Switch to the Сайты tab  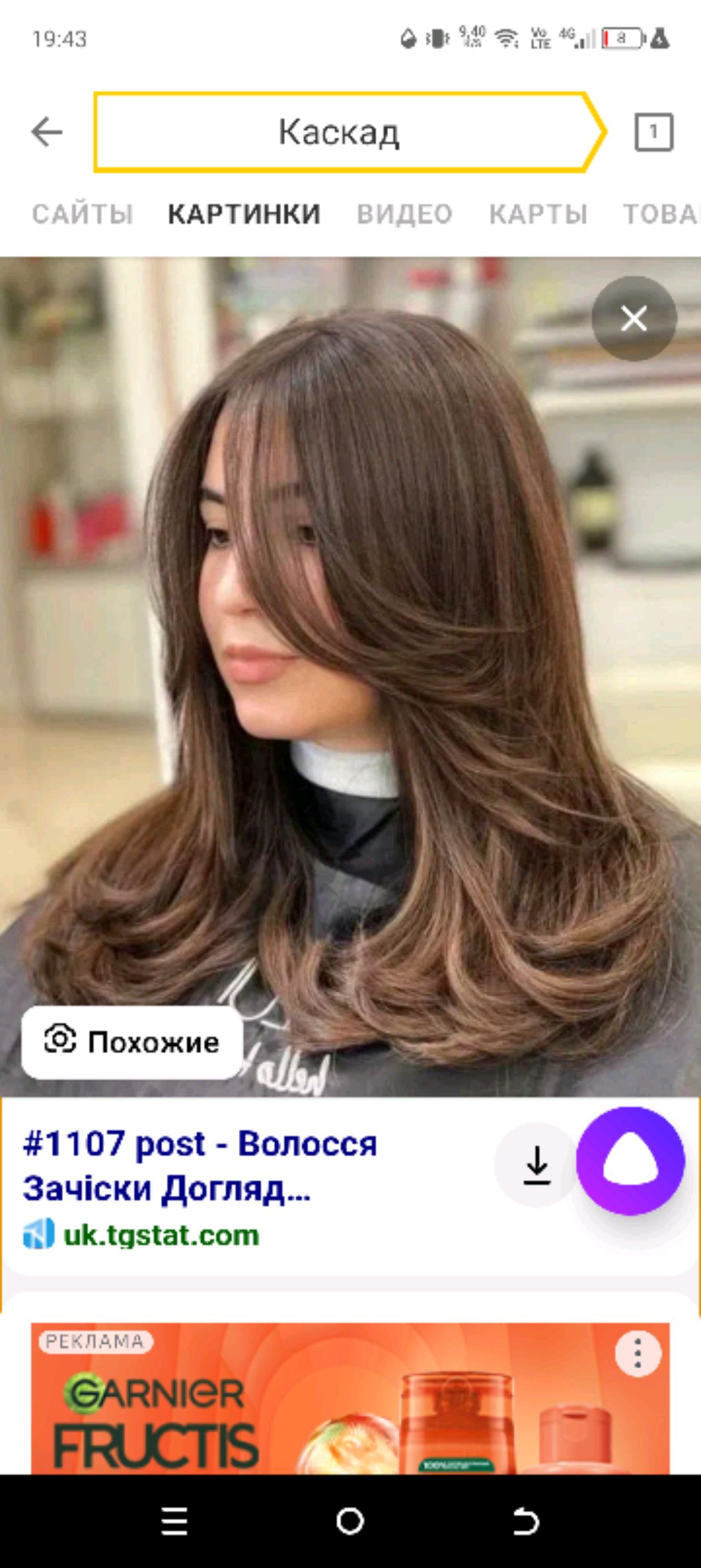pos(82,214)
